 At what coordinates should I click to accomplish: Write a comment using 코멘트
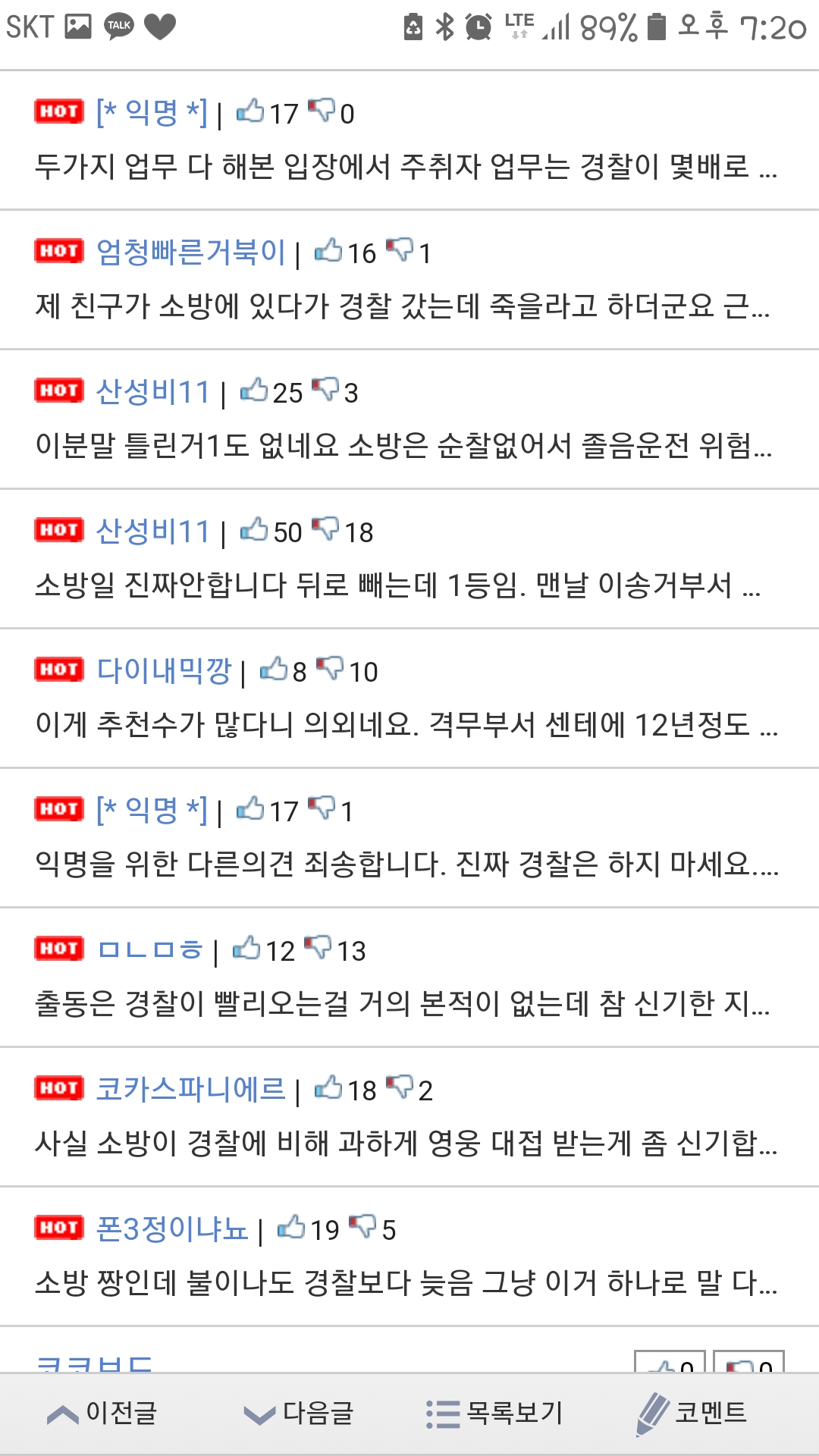point(692,1414)
